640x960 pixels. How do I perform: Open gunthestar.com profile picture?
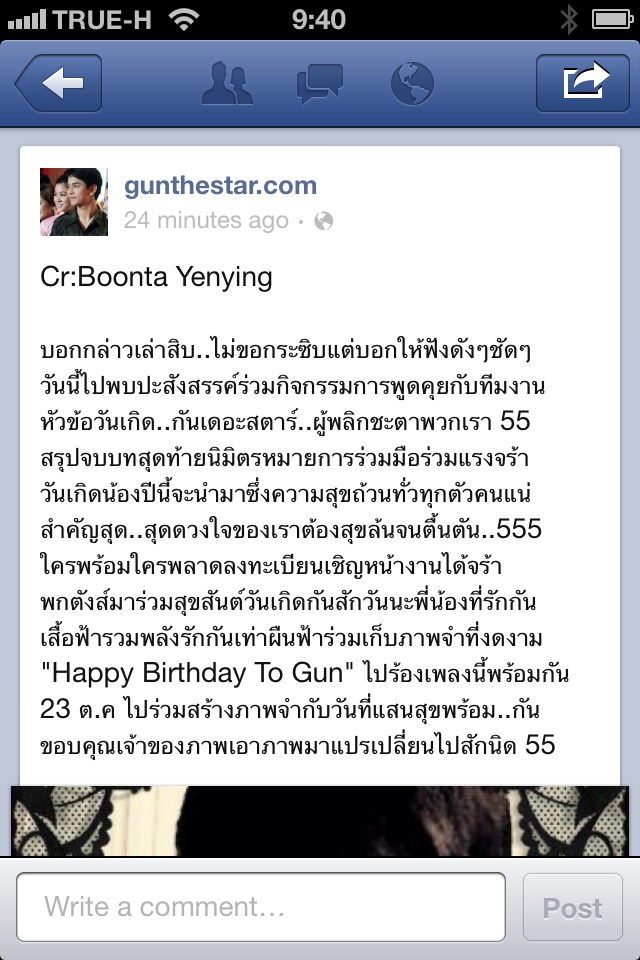point(73,202)
